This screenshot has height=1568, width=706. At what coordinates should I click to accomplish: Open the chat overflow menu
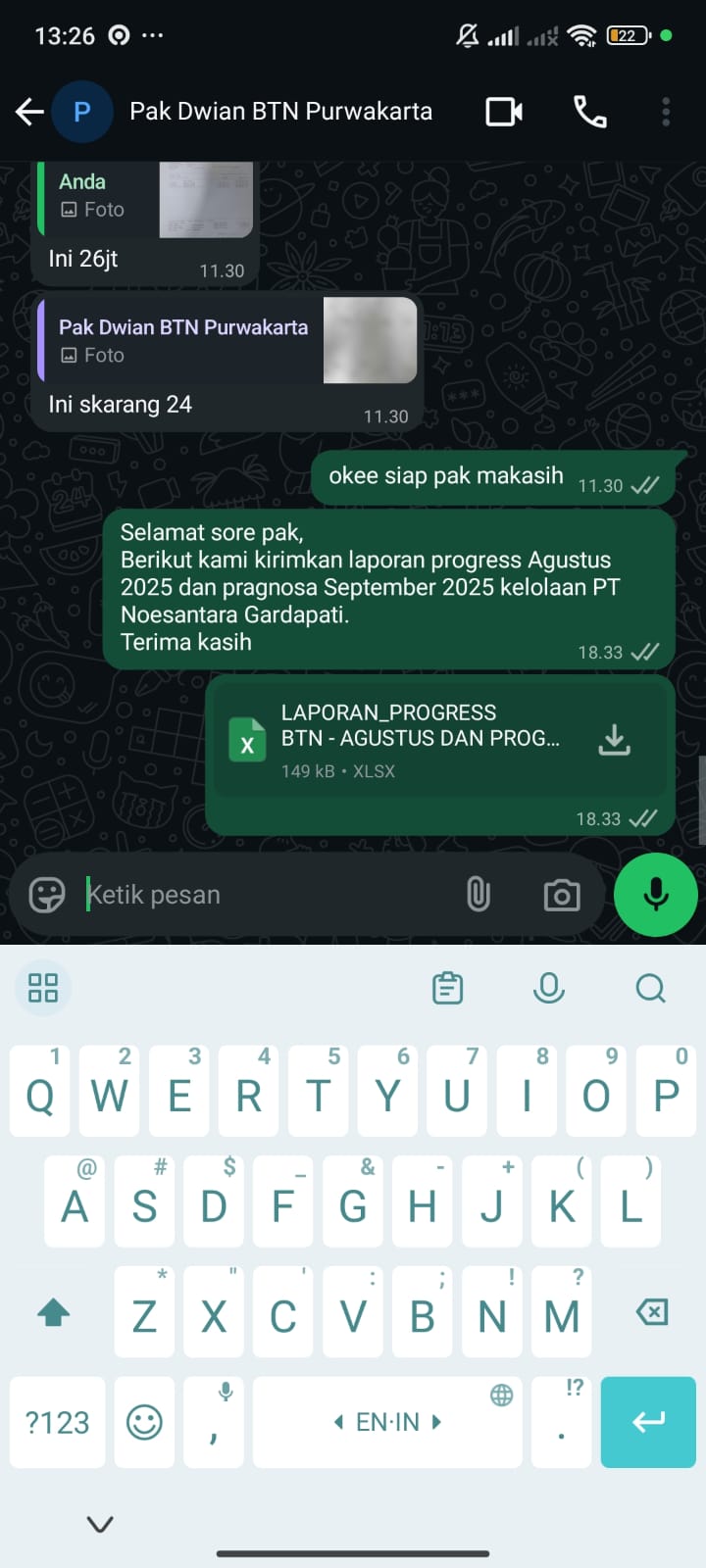point(666,112)
